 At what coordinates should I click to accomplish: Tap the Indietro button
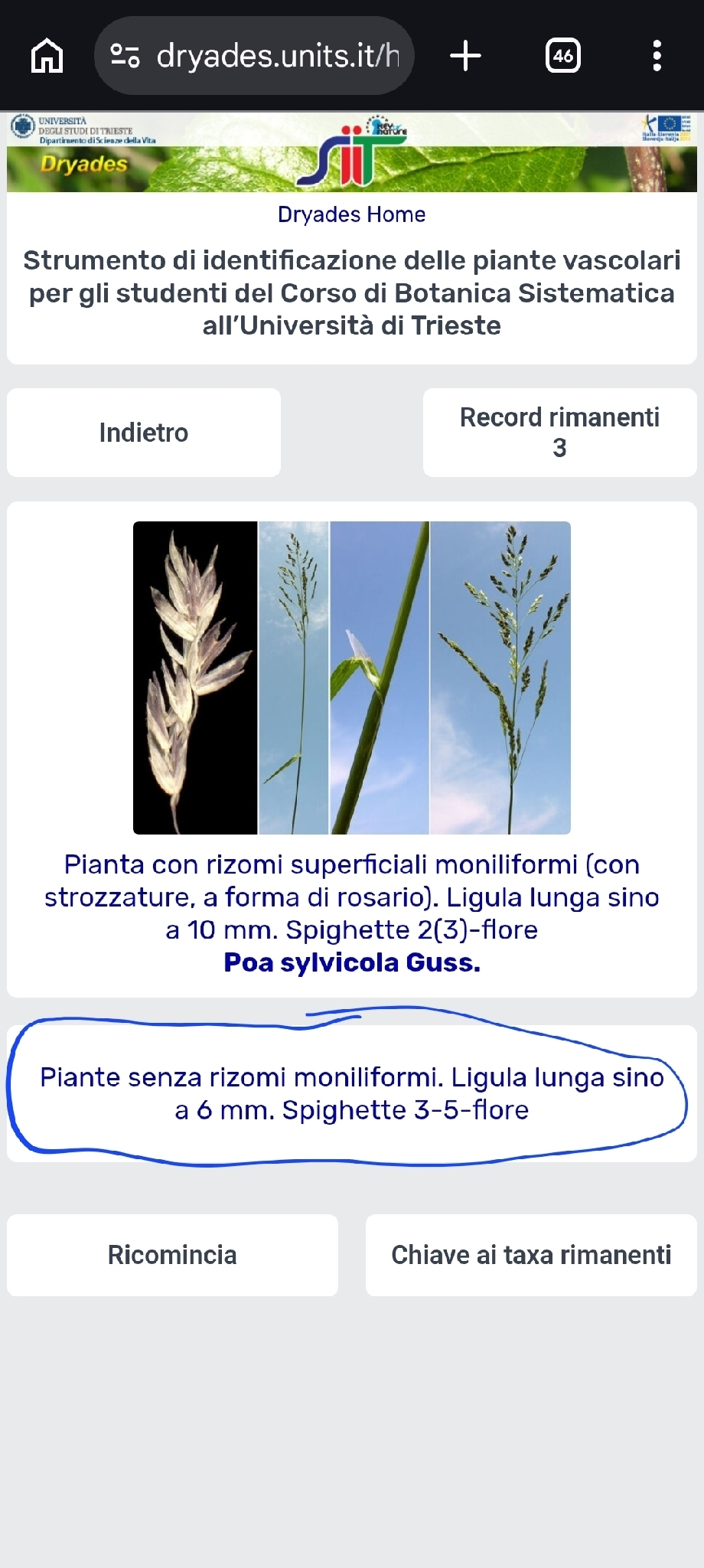(x=144, y=433)
